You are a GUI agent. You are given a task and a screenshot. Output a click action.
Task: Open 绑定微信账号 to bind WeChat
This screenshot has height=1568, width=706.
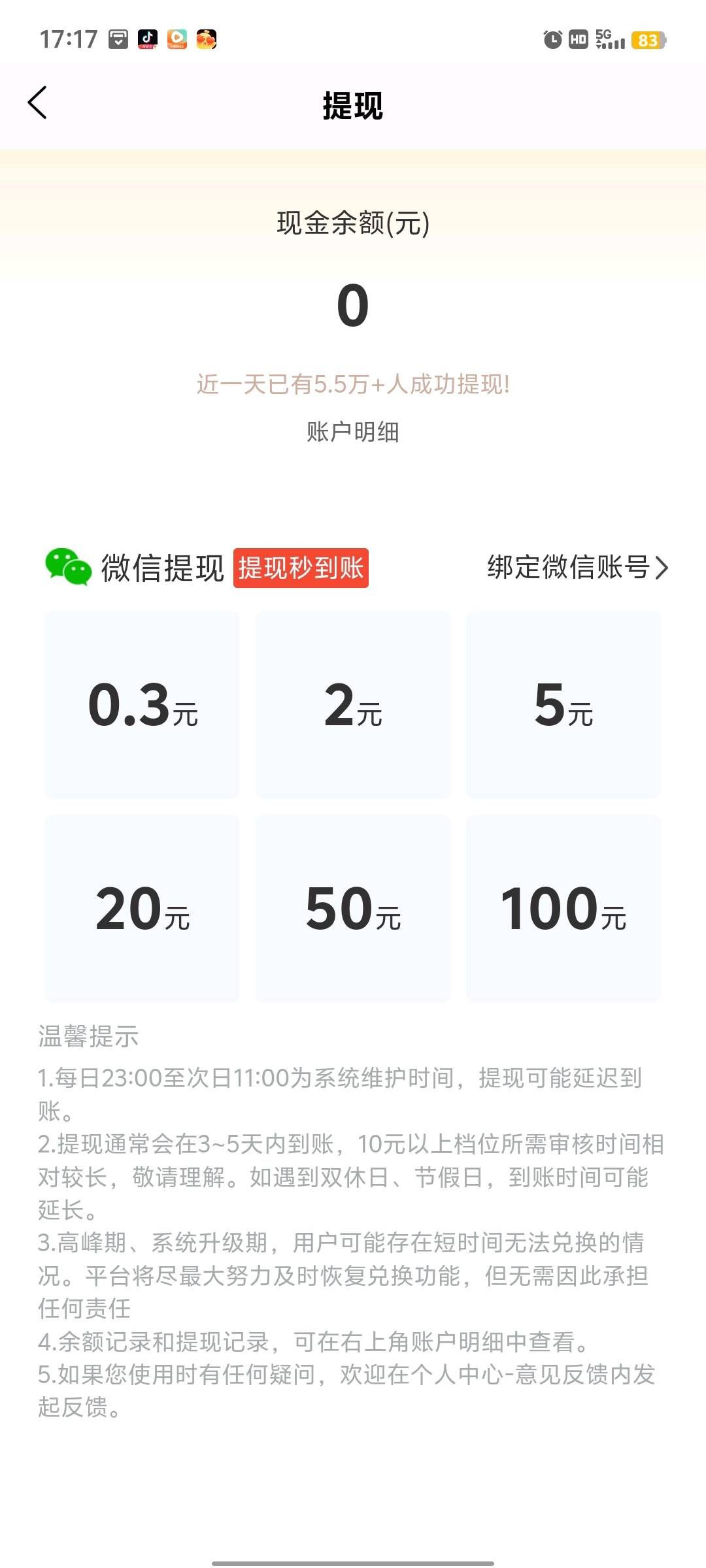coord(578,567)
